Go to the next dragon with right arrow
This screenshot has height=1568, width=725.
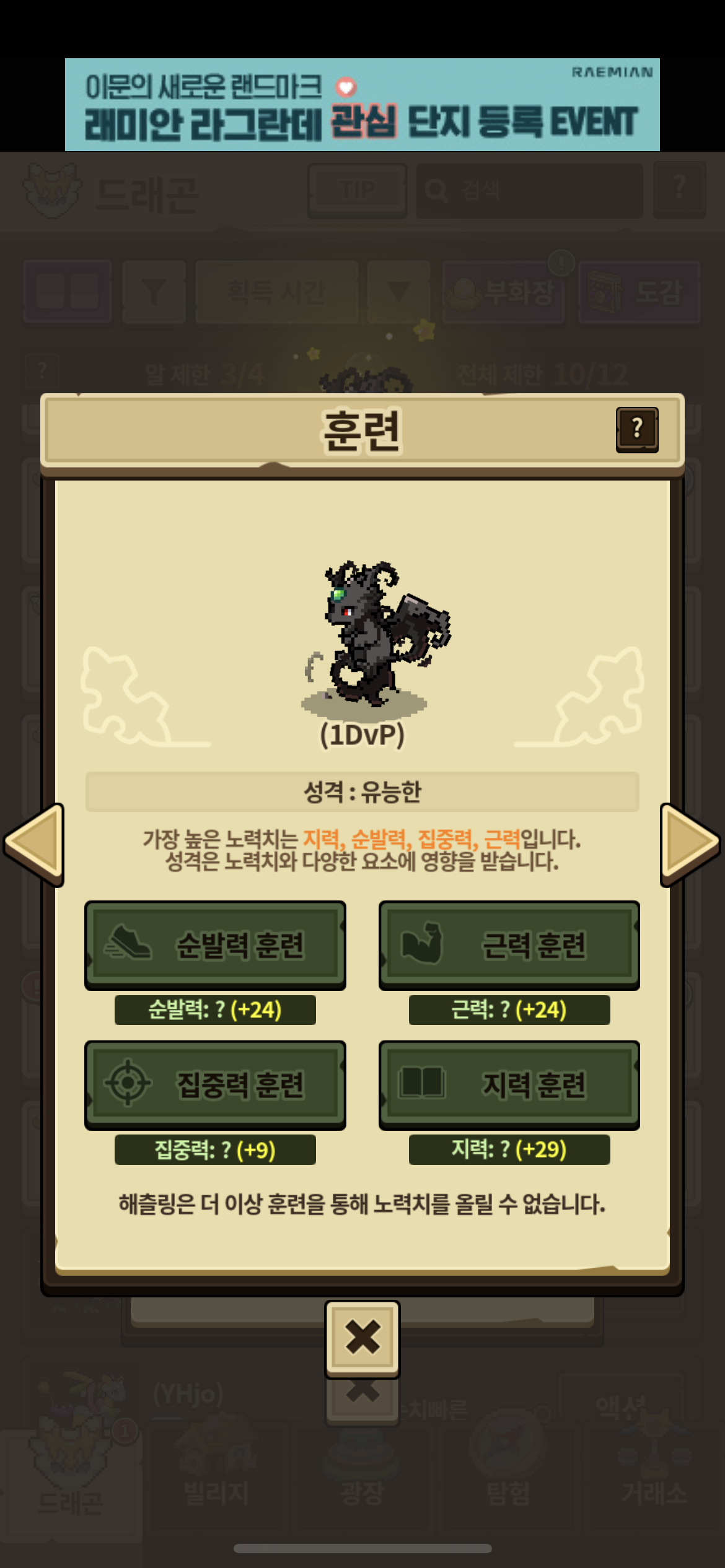pyautogui.click(x=690, y=844)
